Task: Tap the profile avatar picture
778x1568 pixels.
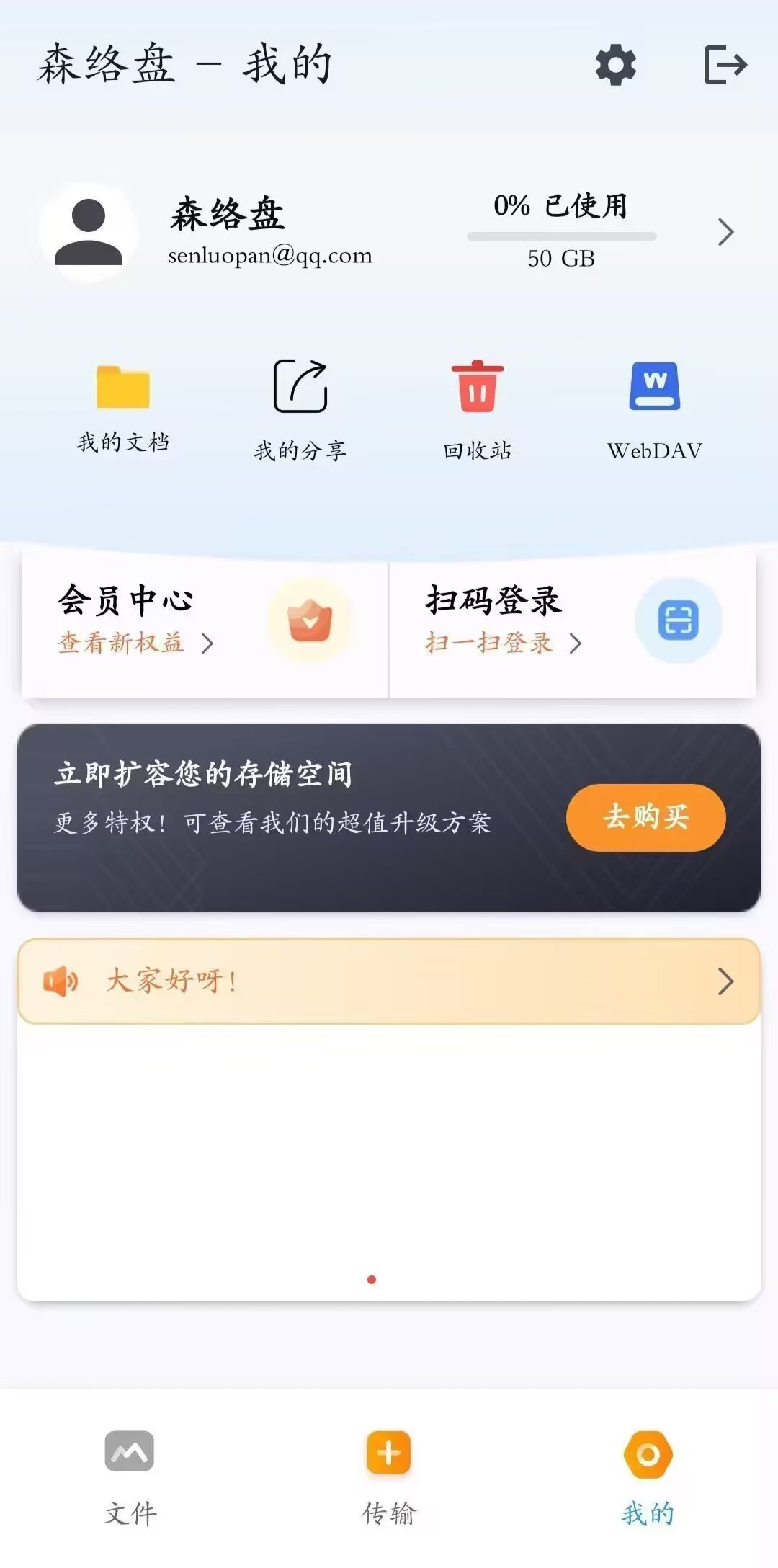Action: click(89, 232)
